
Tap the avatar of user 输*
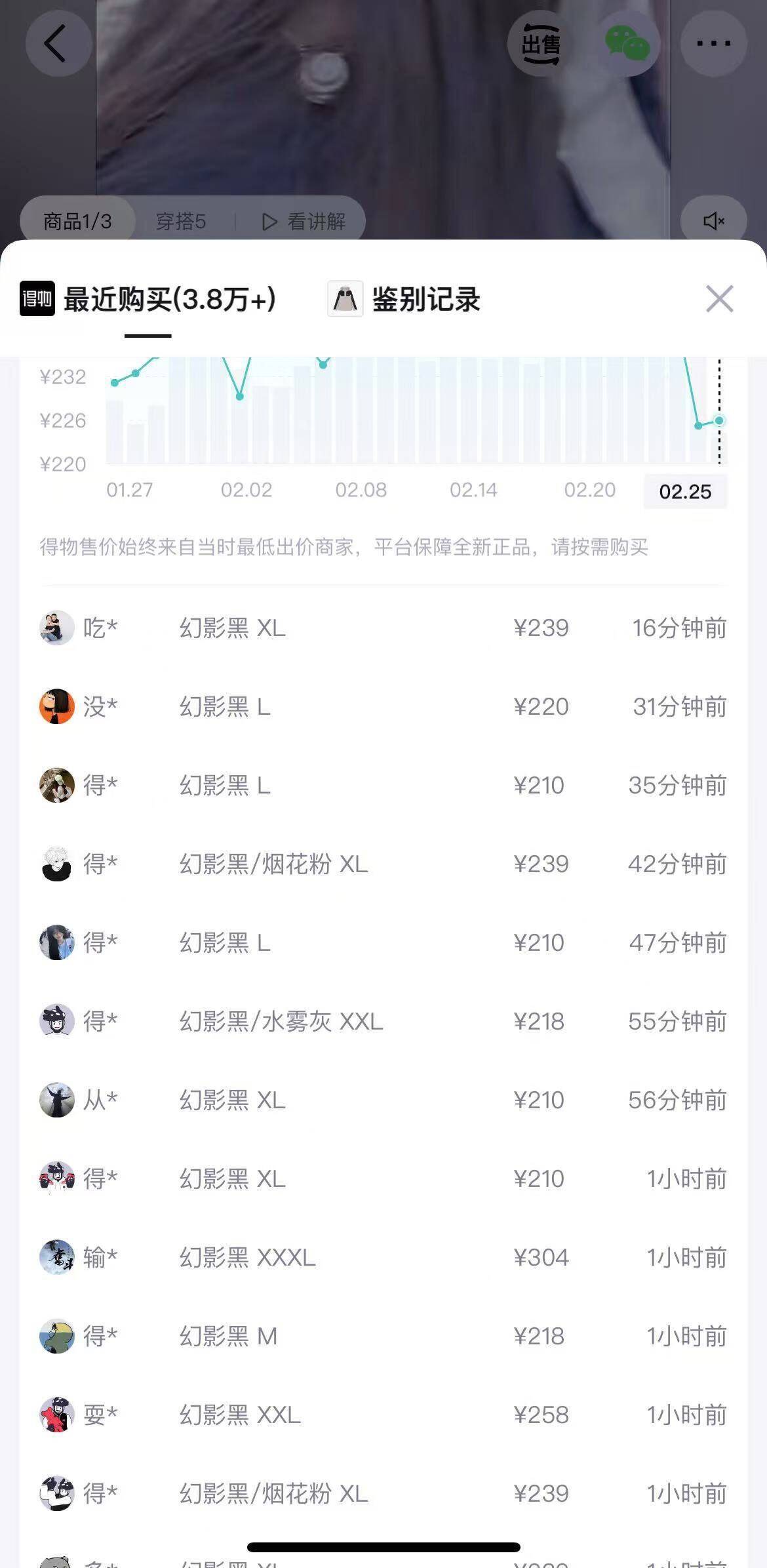click(x=58, y=1258)
